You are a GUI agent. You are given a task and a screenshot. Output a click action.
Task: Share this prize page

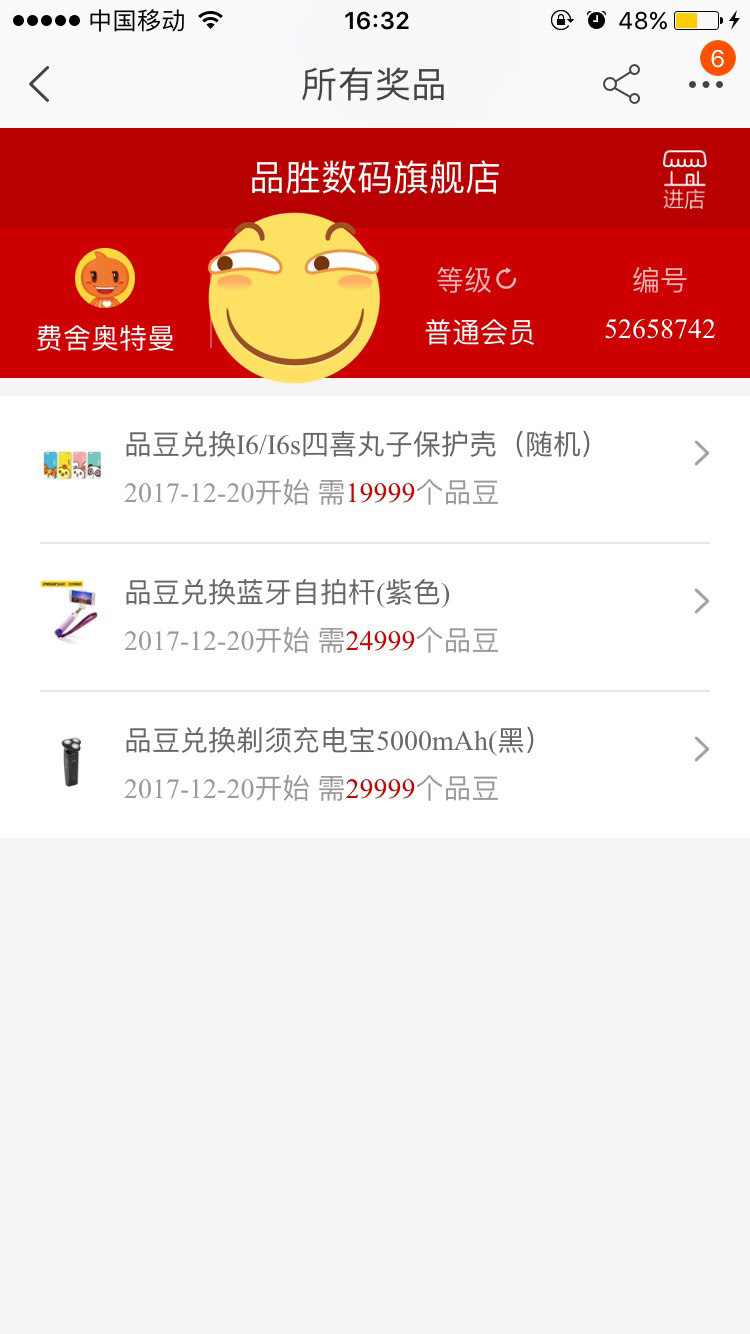(621, 85)
